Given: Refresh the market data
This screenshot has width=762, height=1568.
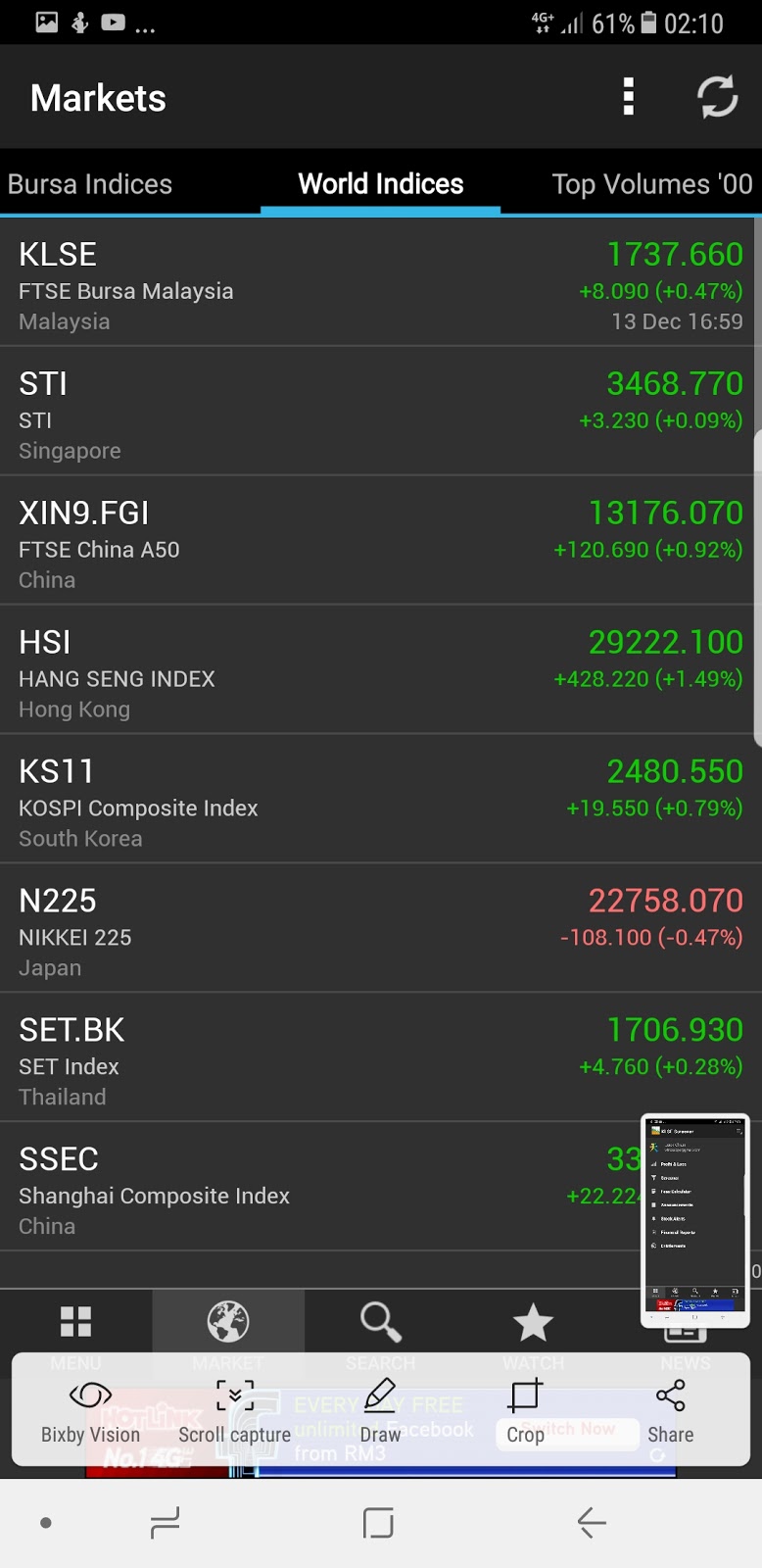Looking at the screenshot, I should click(x=717, y=97).
